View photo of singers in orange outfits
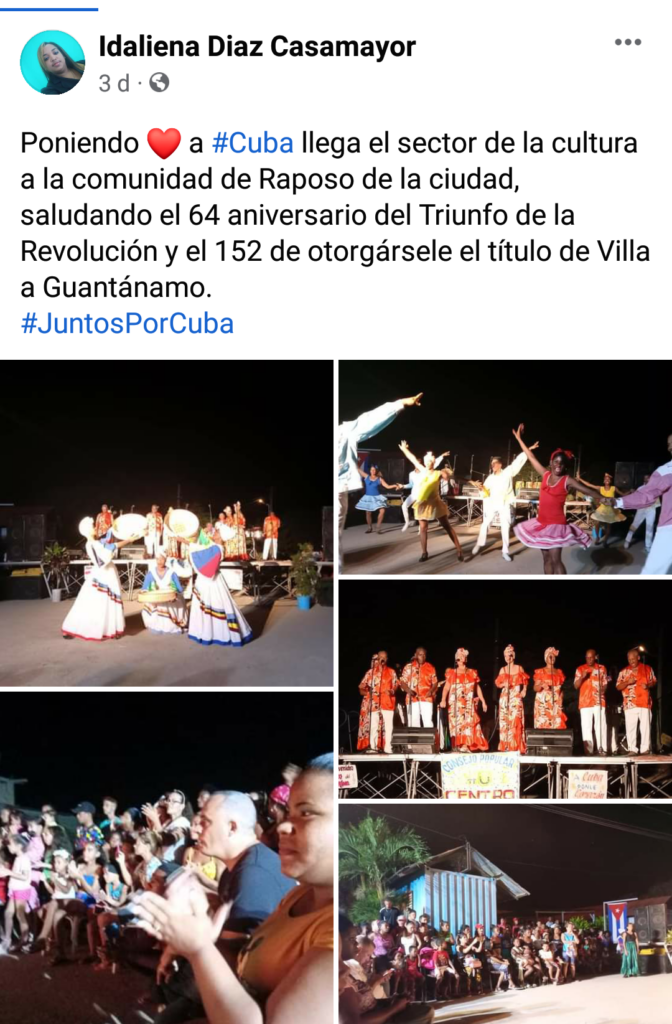This screenshot has width=672, height=1024. pos(505,689)
